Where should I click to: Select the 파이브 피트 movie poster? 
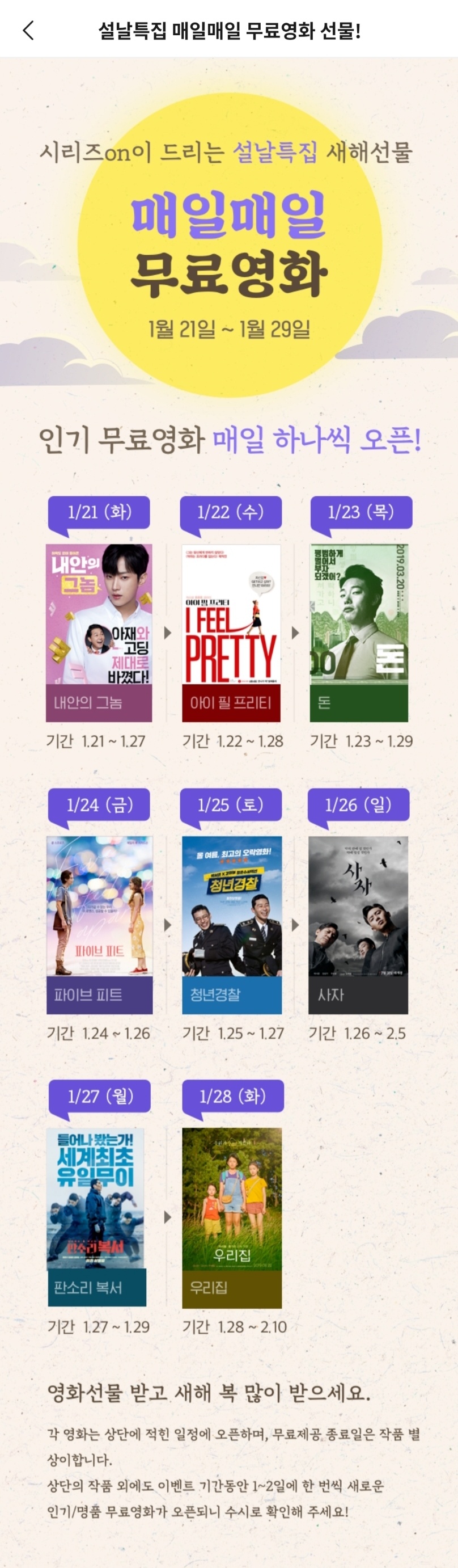click(x=99, y=924)
